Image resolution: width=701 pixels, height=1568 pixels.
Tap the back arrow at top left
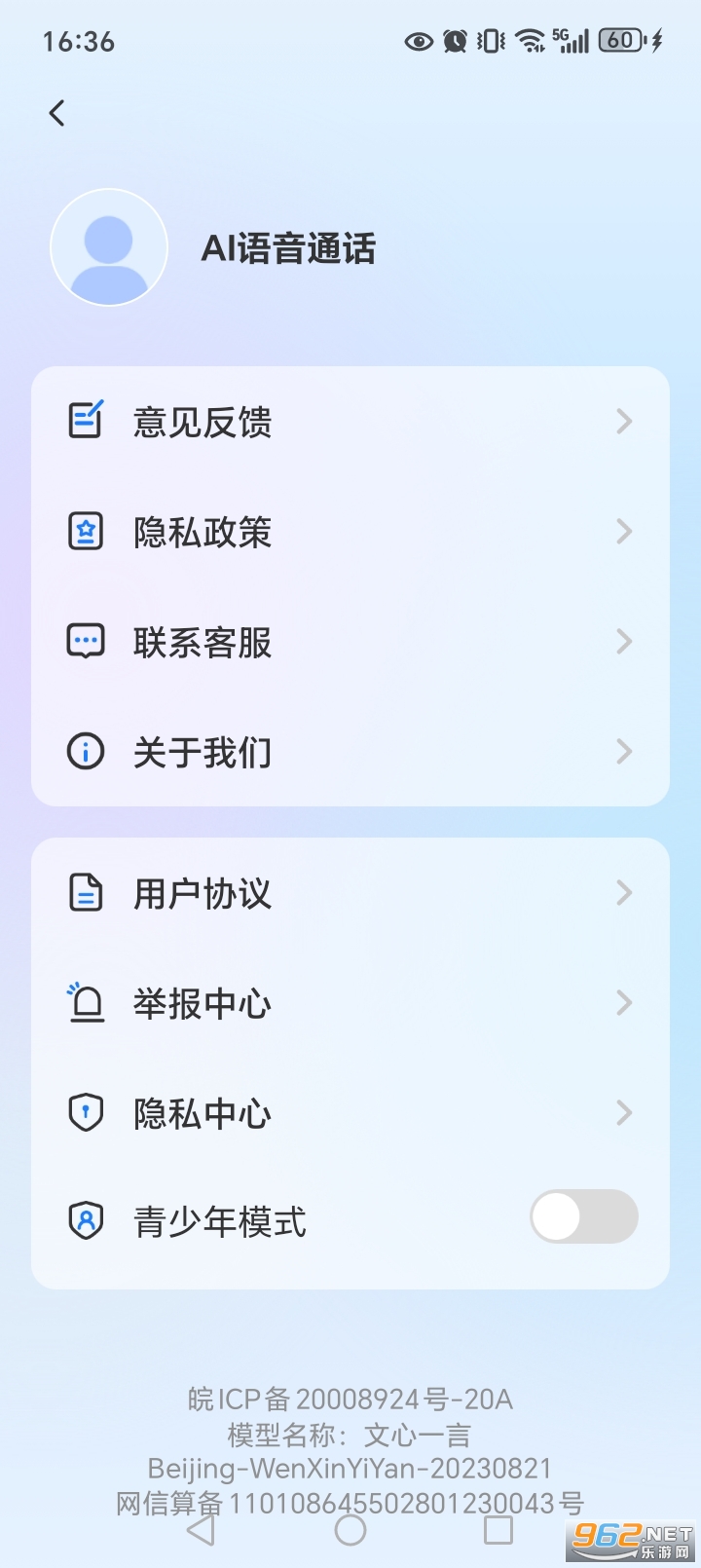pyautogui.click(x=55, y=113)
